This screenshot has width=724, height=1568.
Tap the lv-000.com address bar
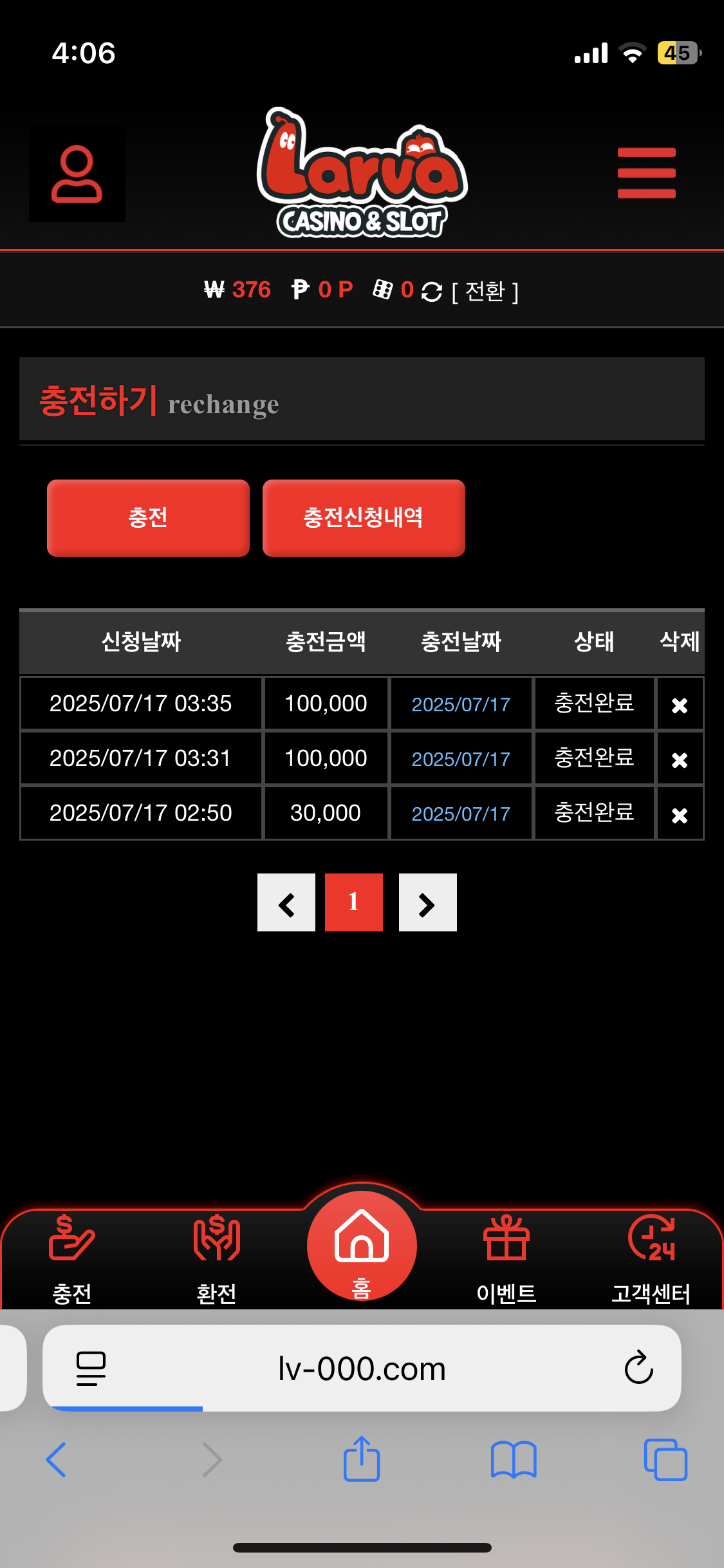[x=362, y=1368]
